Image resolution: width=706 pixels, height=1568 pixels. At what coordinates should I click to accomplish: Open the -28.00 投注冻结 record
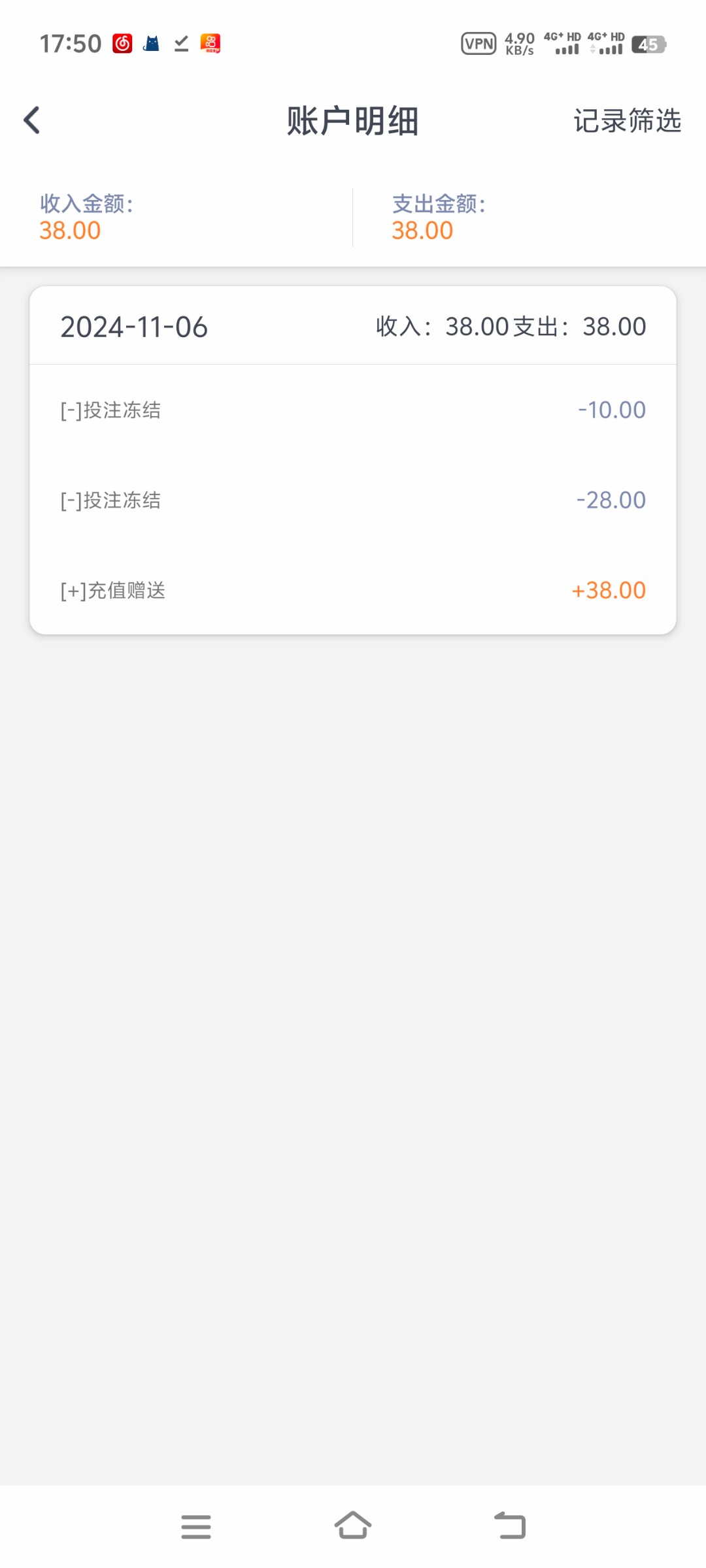(x=353, y=500)
